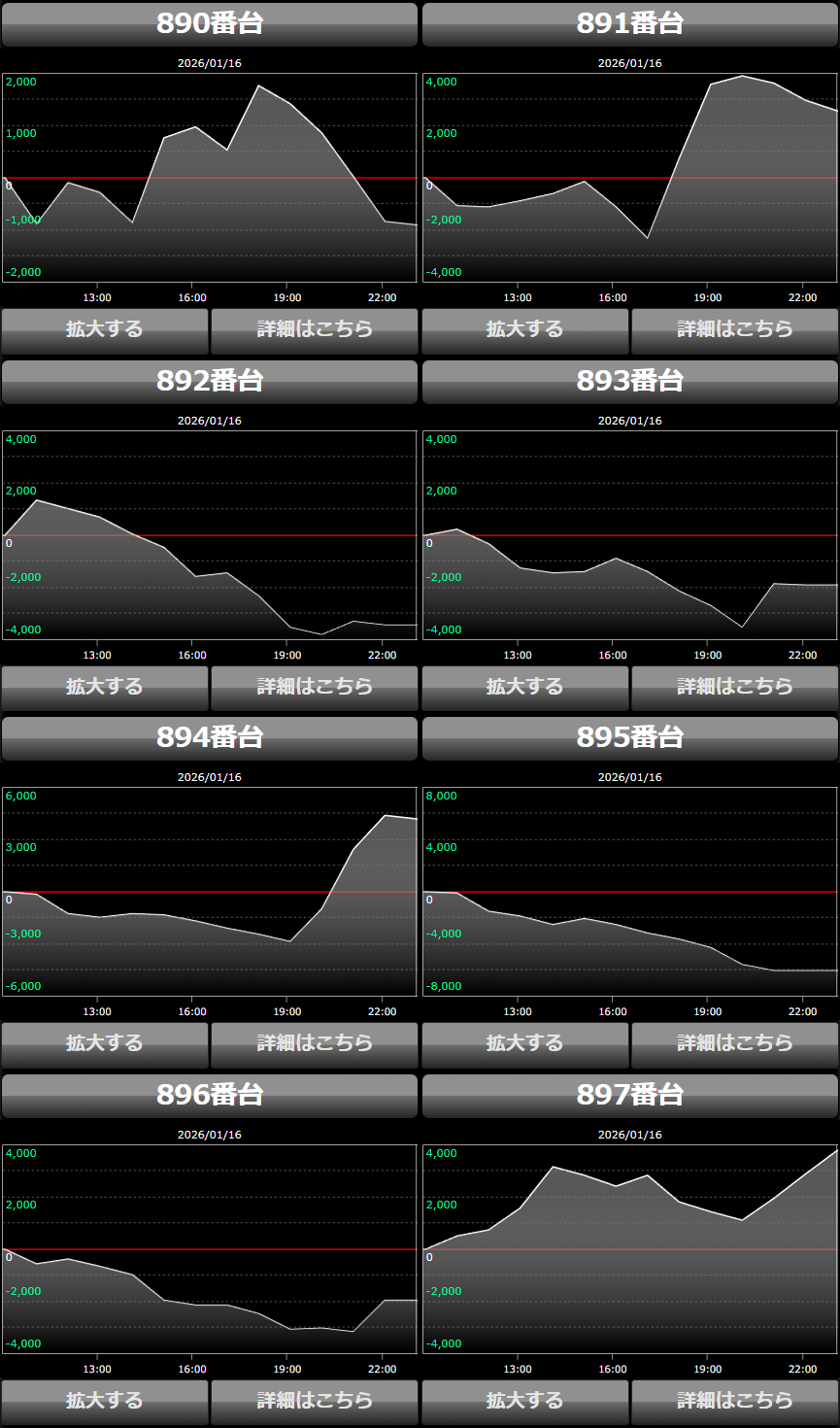View 詳細はこちら for 895番台
Viewport: 840px width, 1428px height.
coord(734,1044)
